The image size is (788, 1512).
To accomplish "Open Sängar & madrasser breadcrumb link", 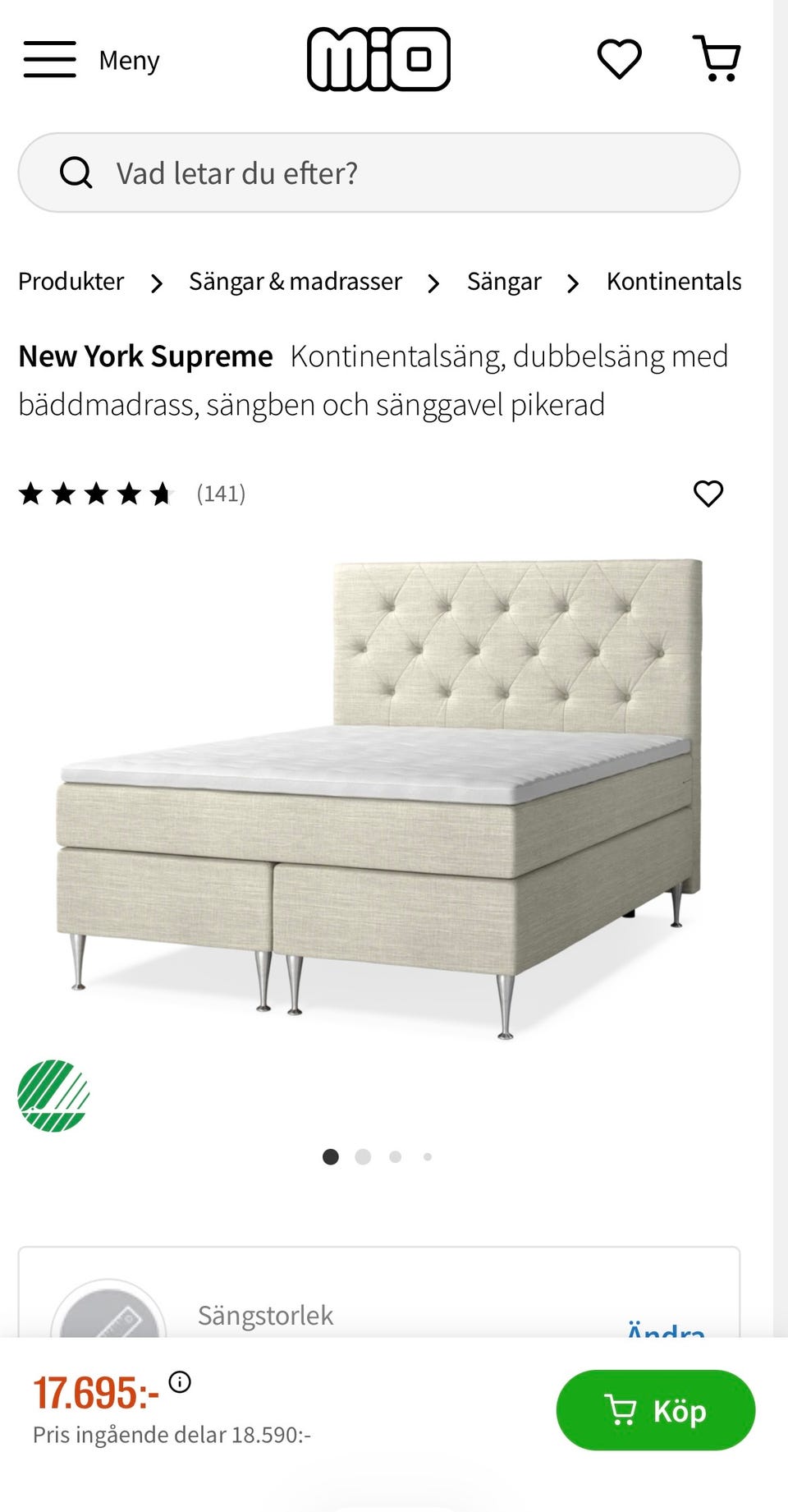I will tap(295, 282).
